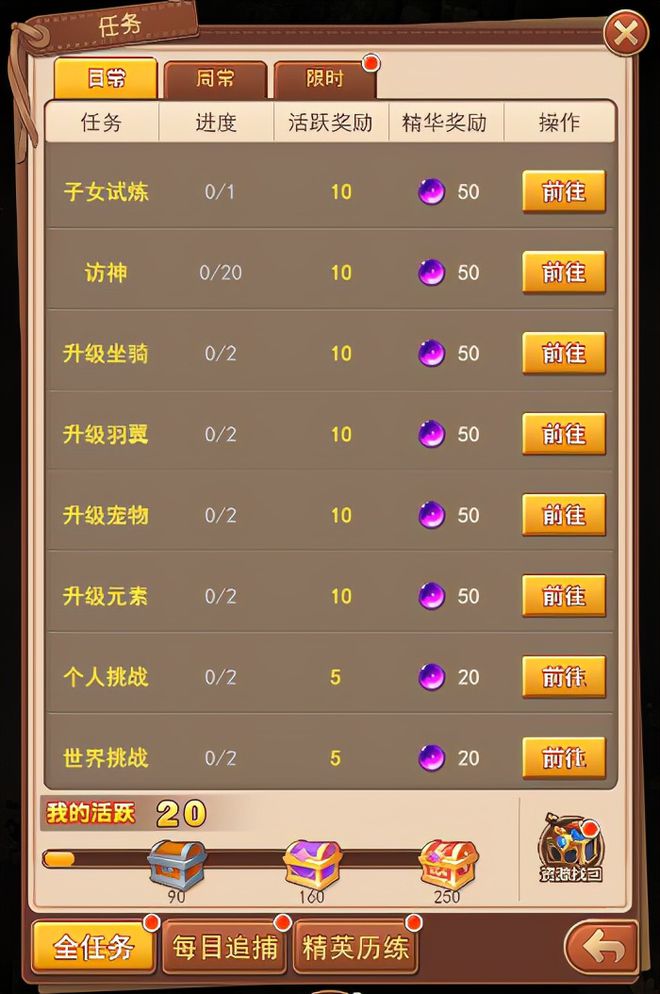This screenshot has width=660, height=994.
Task: Open the 250 activity red chest
Action: point(447,864)
